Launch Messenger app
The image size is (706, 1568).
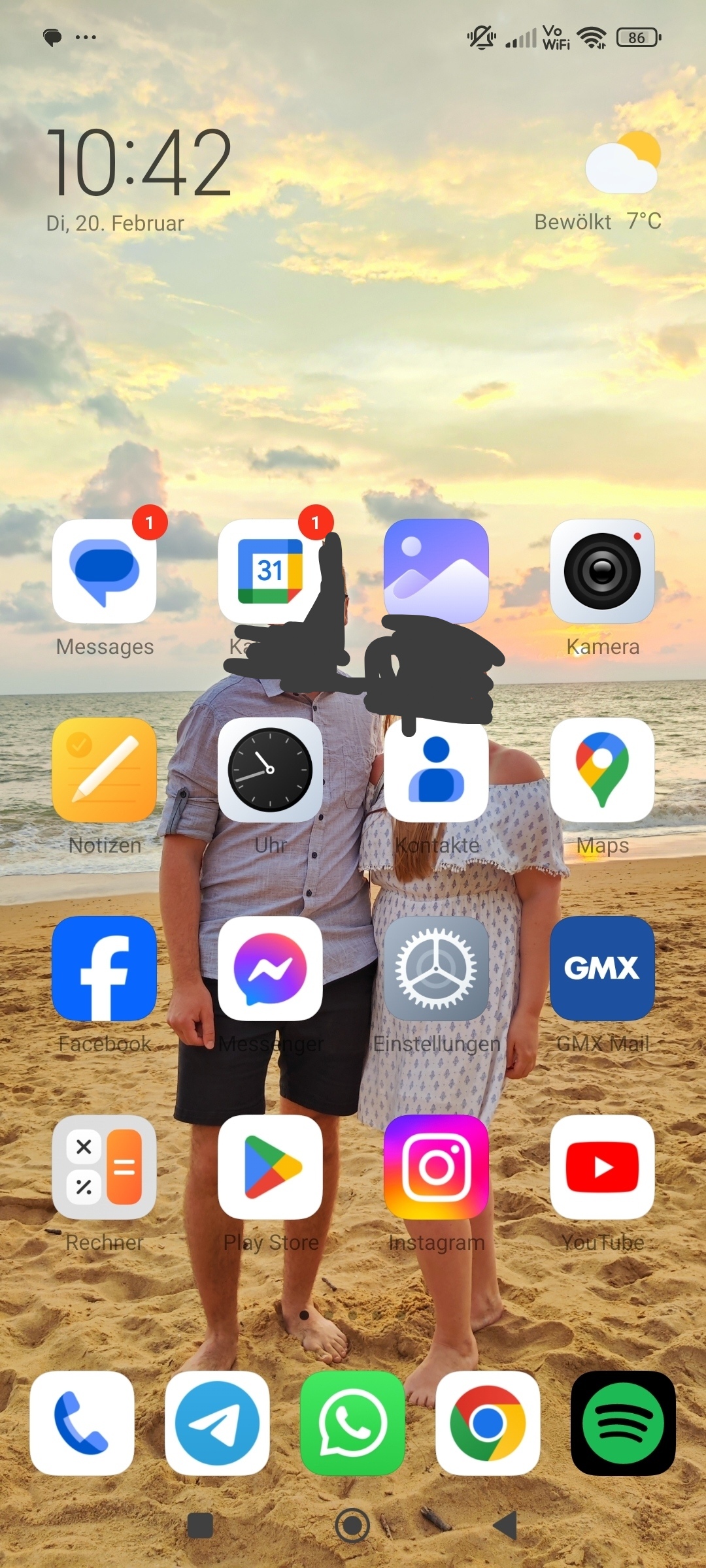271,968
